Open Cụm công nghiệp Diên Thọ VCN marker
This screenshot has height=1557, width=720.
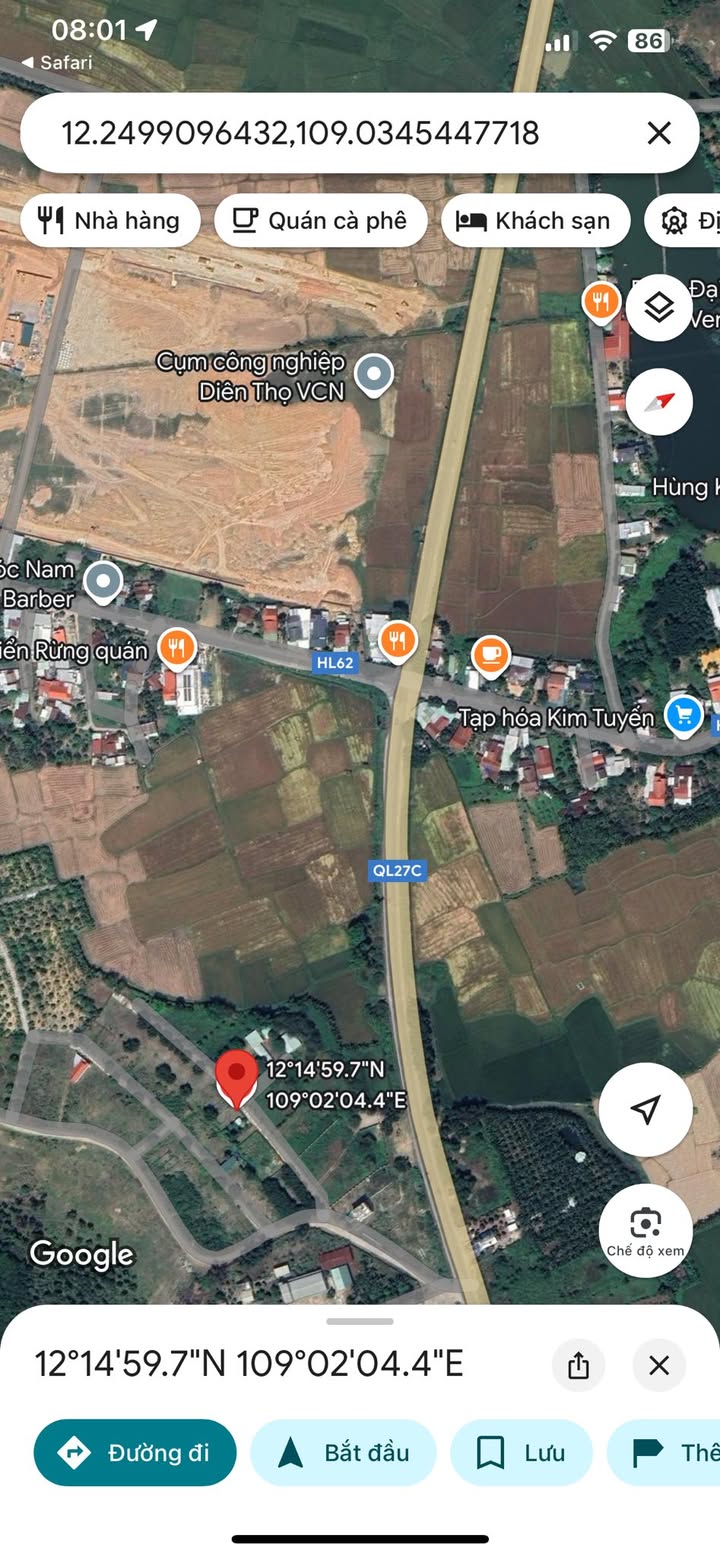tap(374, 375)
